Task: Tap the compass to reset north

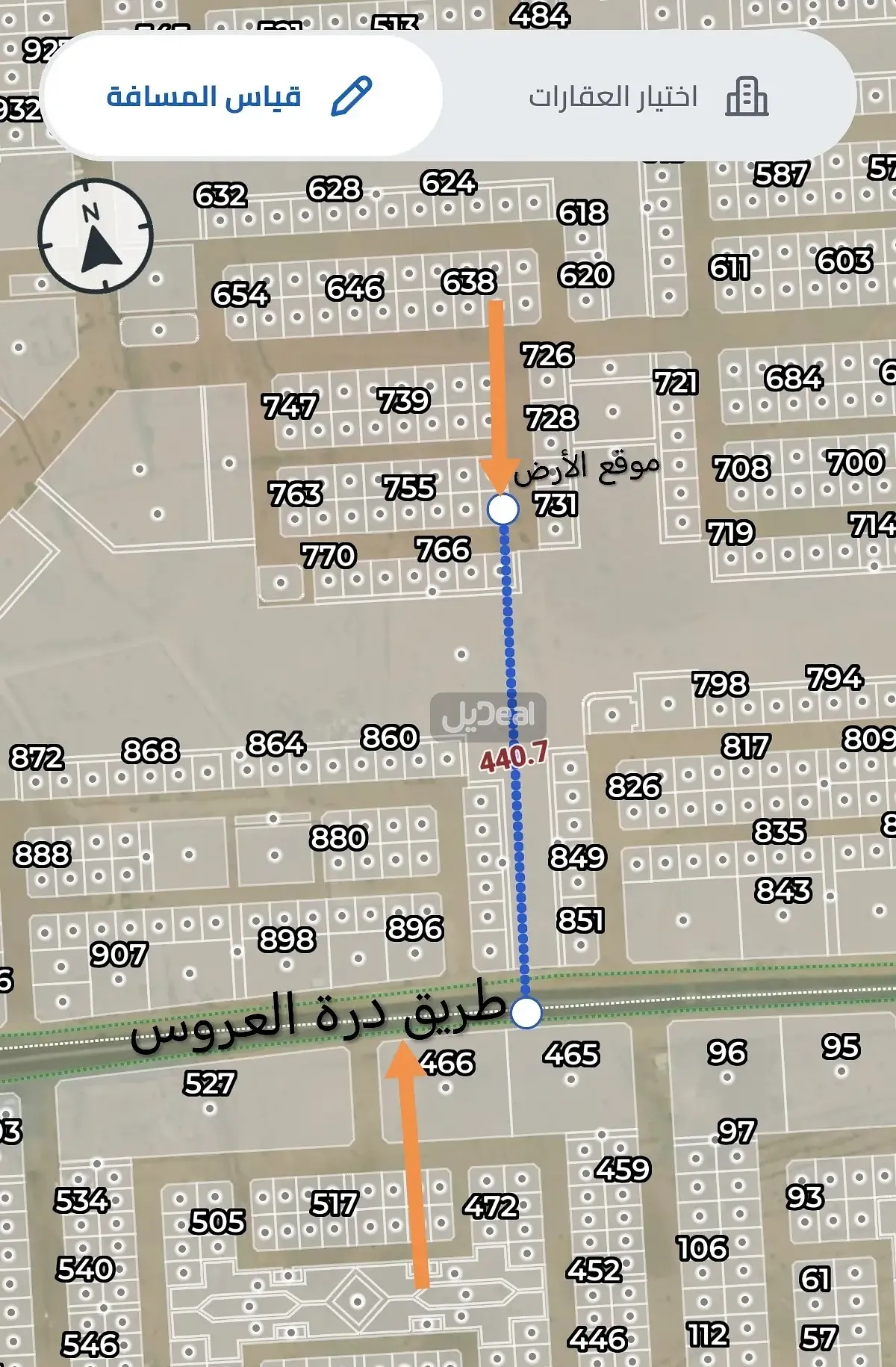Action: [x=96, y=236]
